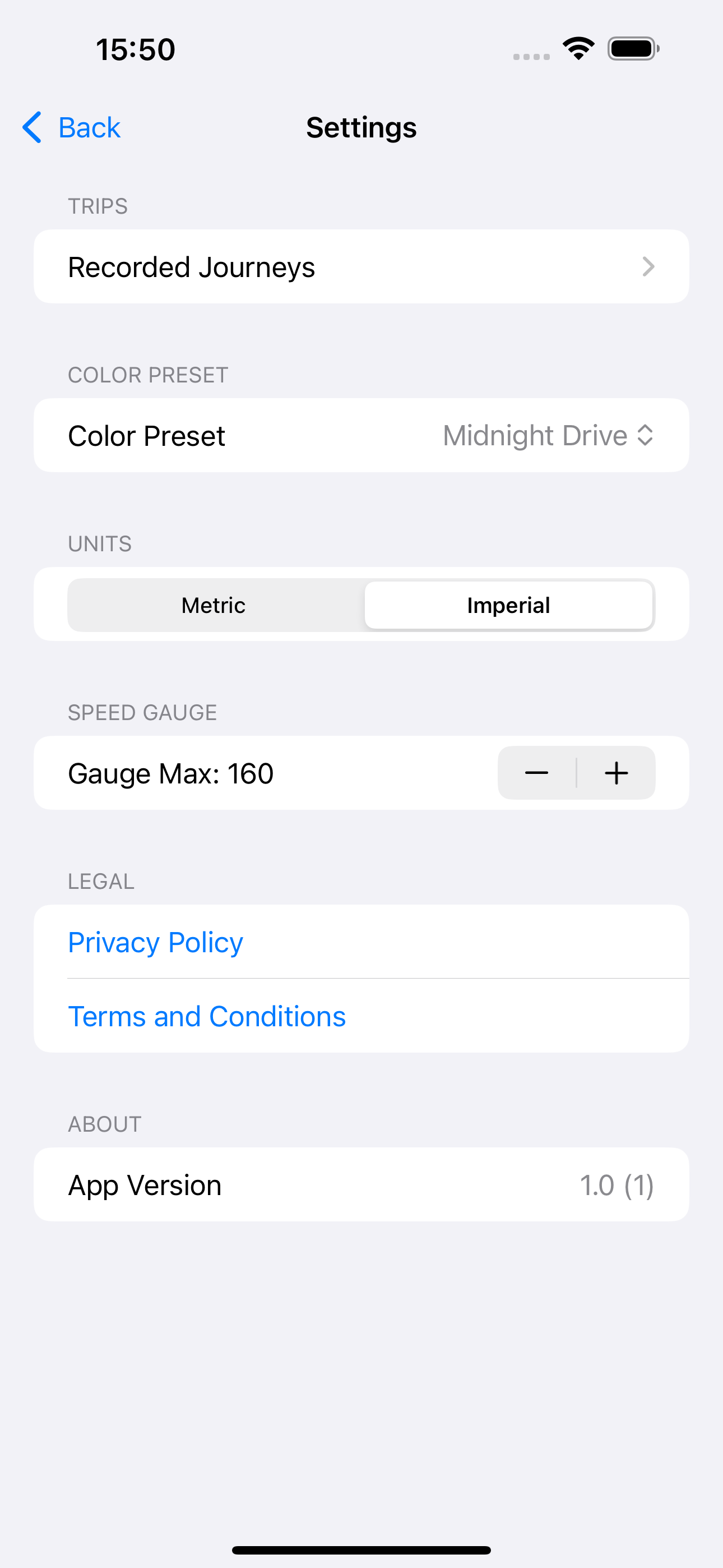Screen dimensions: 723x1568
Task: Increase the Gauge Max value
Action: point(616,773)
